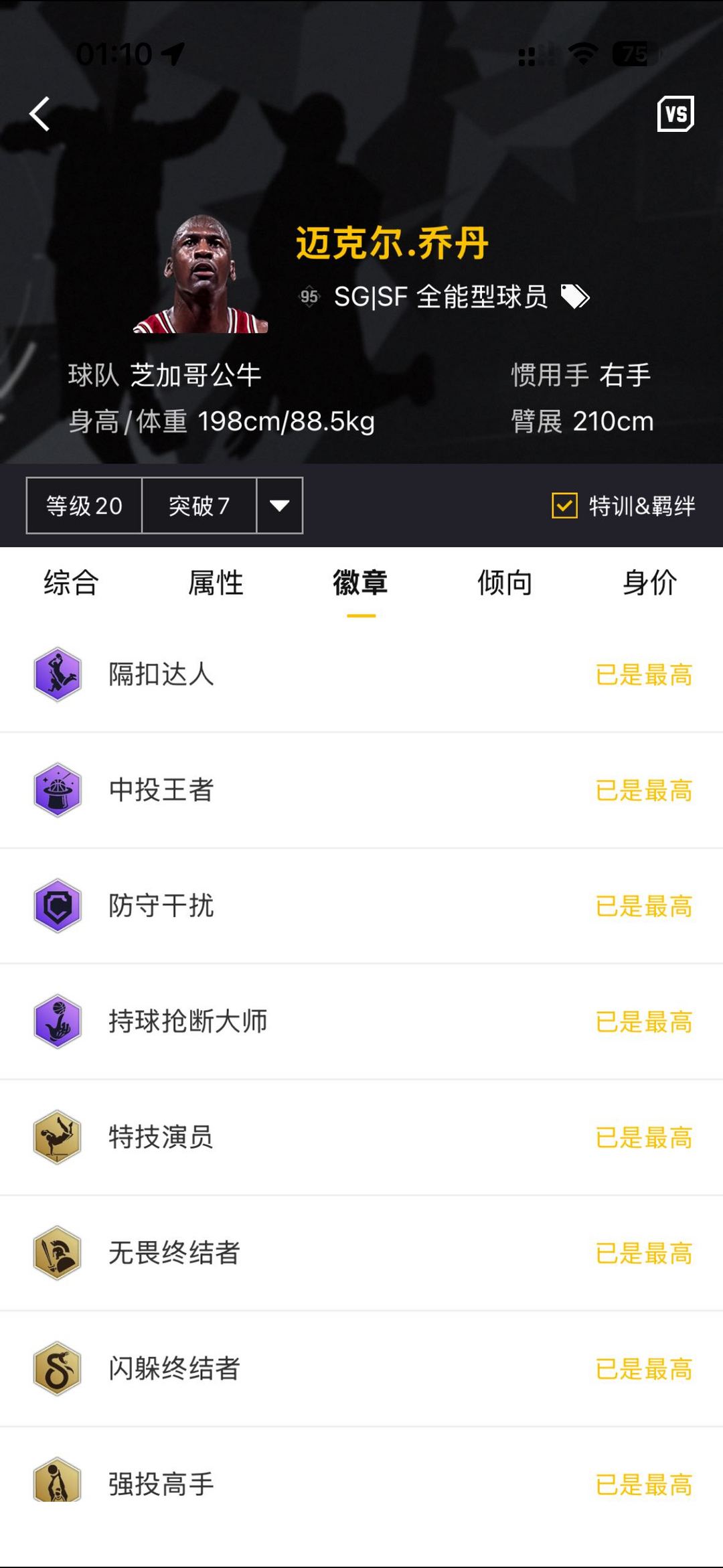Click the 防守干扰 shield badge icon

click(x=58, y=906)
